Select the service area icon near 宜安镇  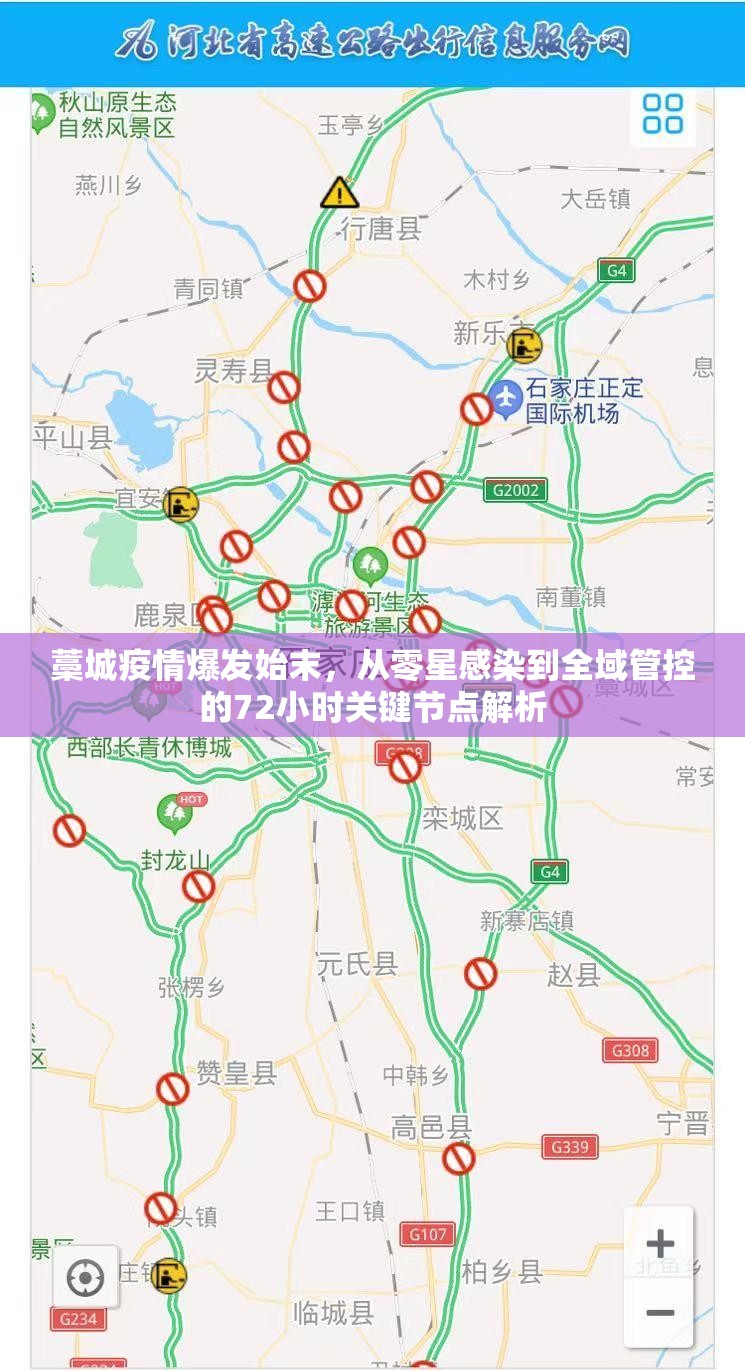[x=181, y=504]
